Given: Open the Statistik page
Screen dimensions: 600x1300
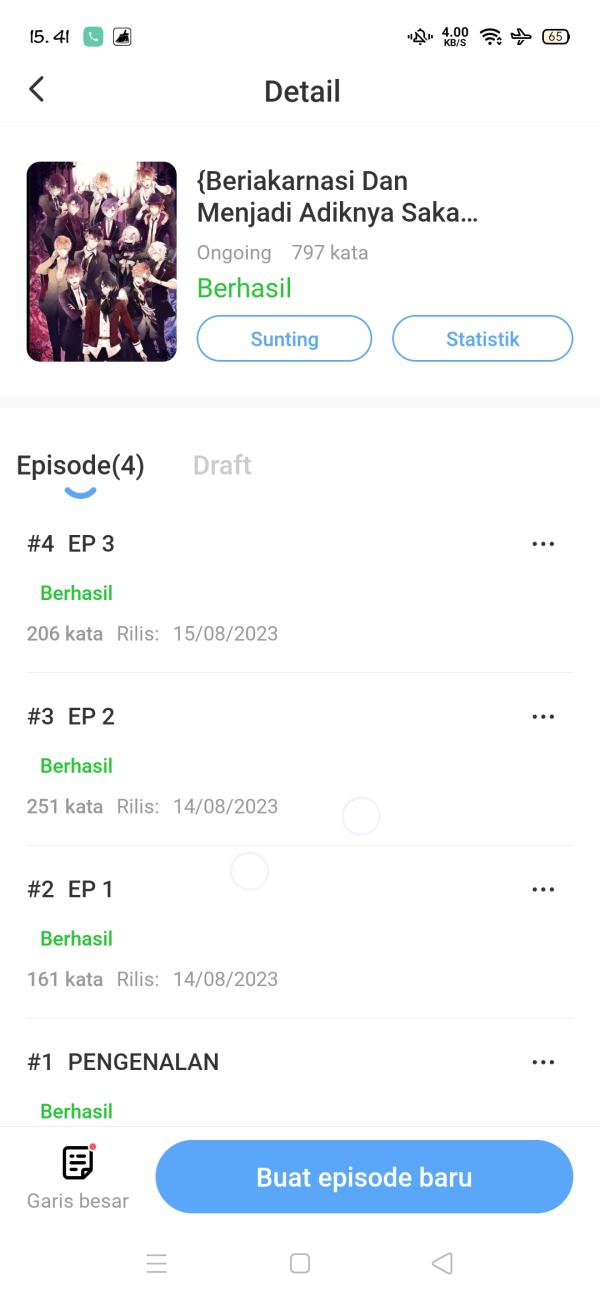Looking at the screenshot, I should (482, 339).
